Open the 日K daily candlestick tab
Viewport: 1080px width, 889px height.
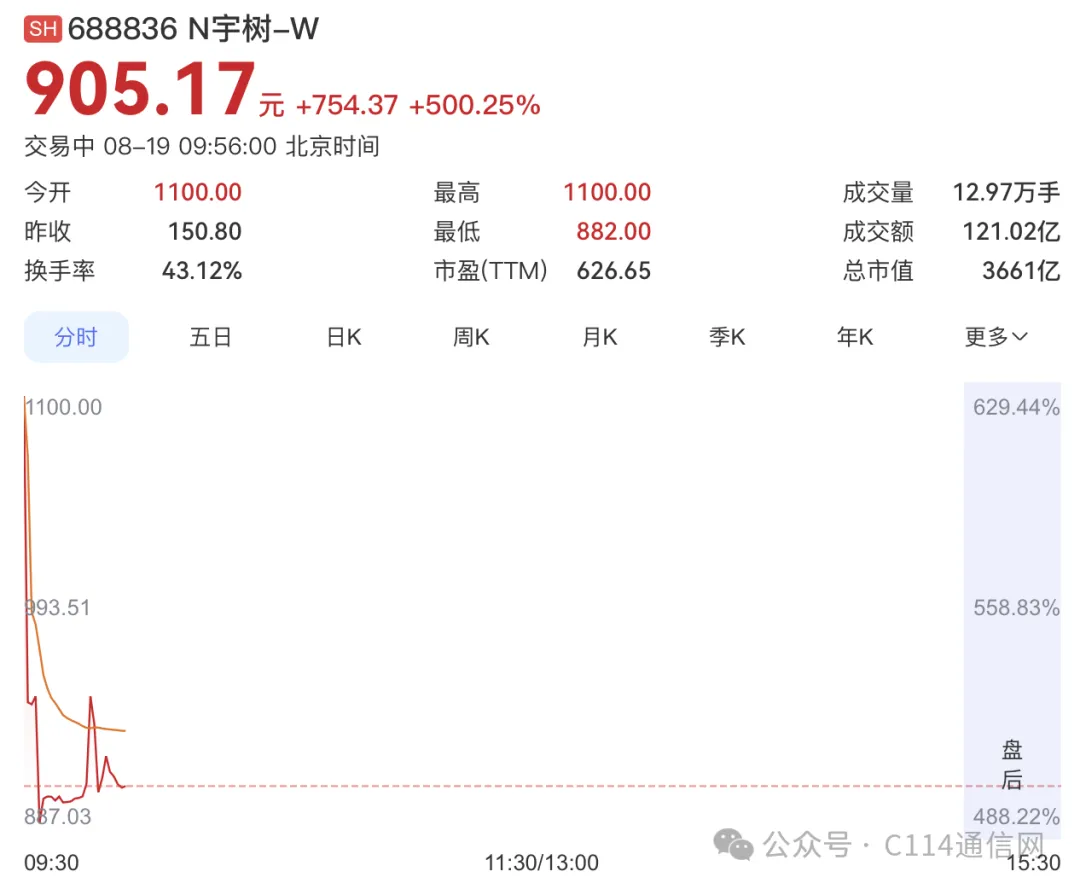click(344, 337)
